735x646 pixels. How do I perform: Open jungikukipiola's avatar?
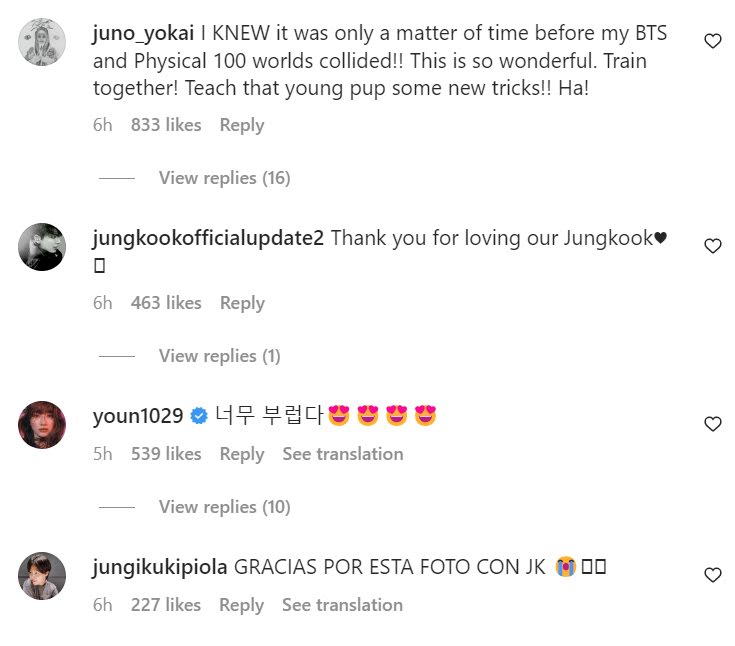point(42,576)
